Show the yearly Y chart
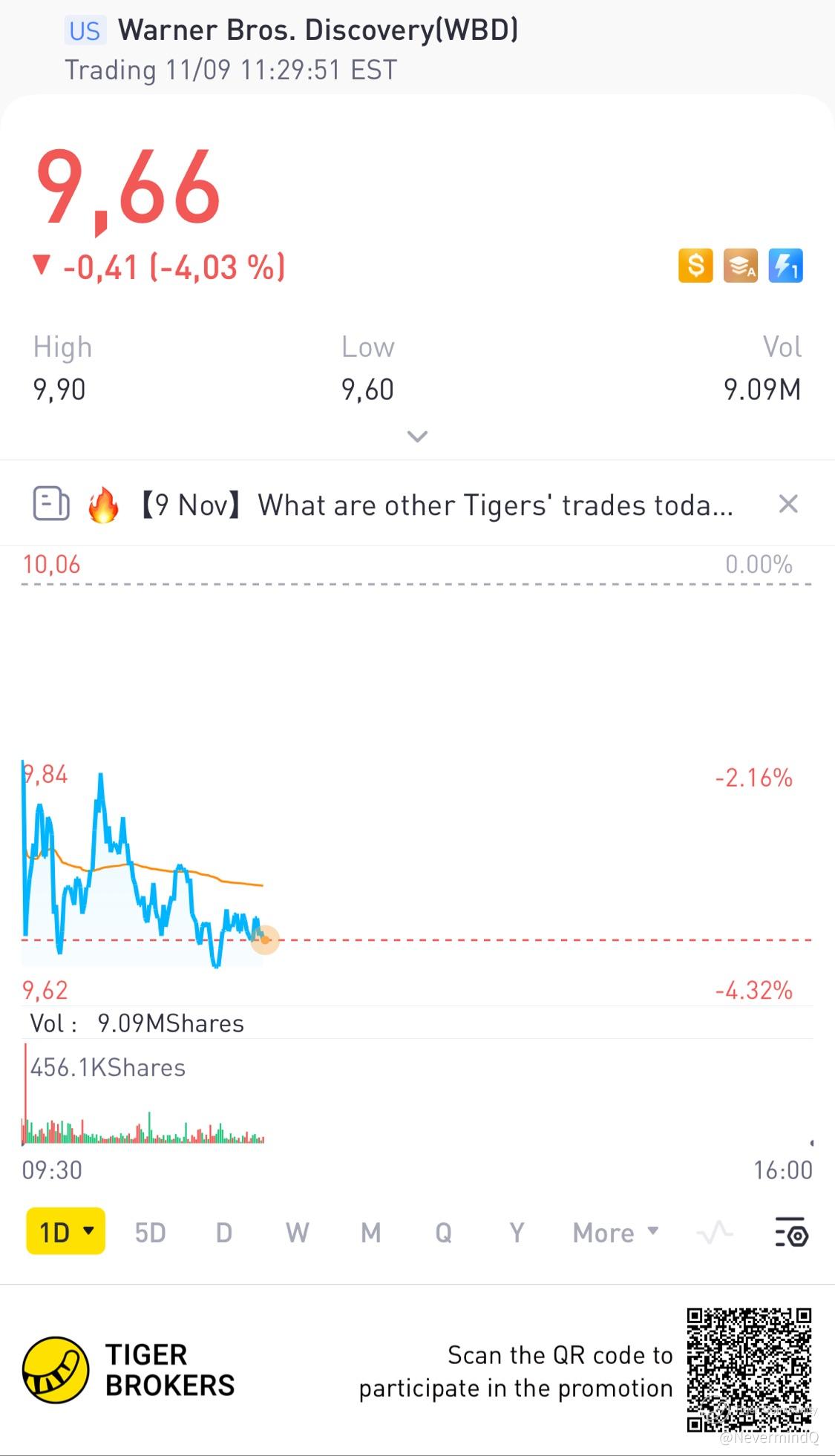 point(517,1233)
